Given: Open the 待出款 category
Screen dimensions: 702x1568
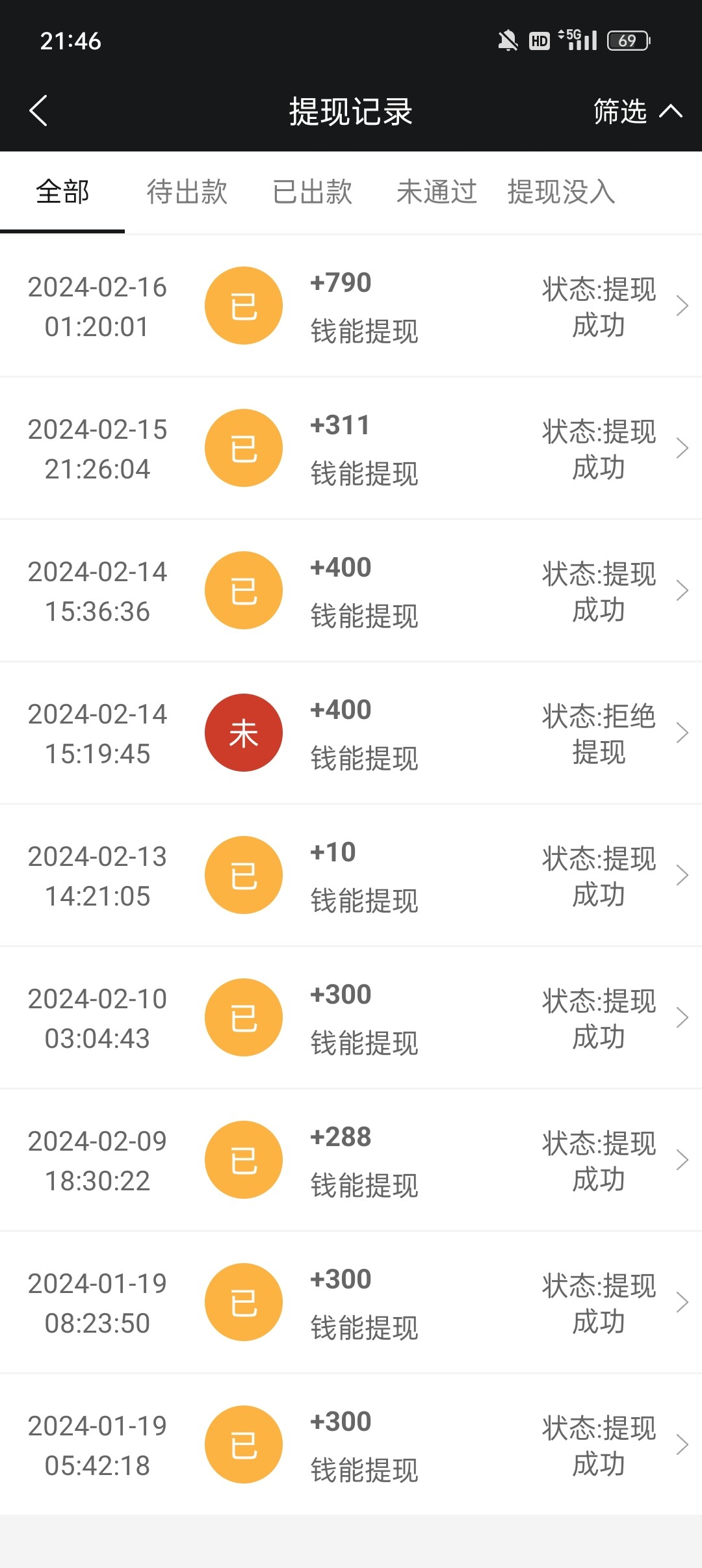Looking at the screenshot, I should tap(187, 192).
